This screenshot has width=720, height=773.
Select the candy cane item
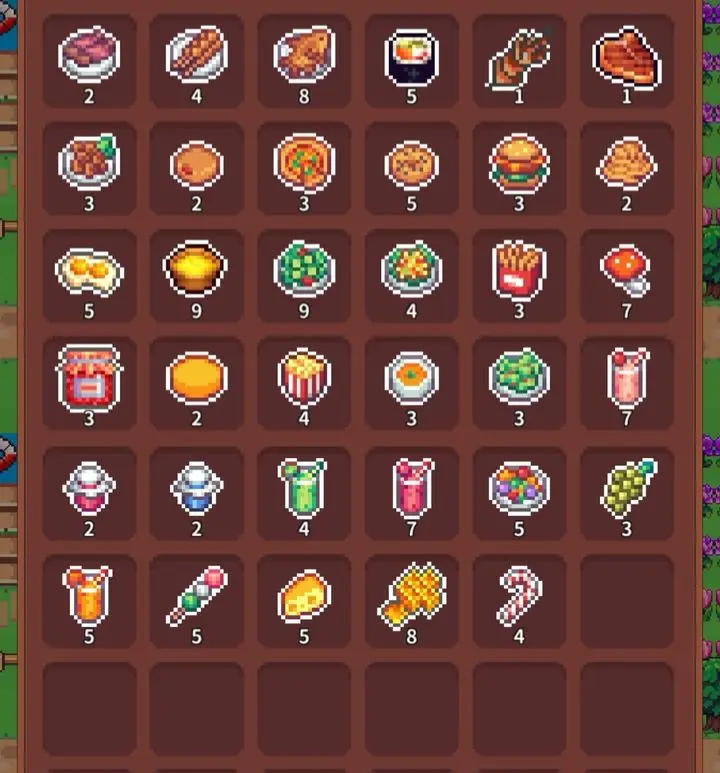tap(519, 595)
